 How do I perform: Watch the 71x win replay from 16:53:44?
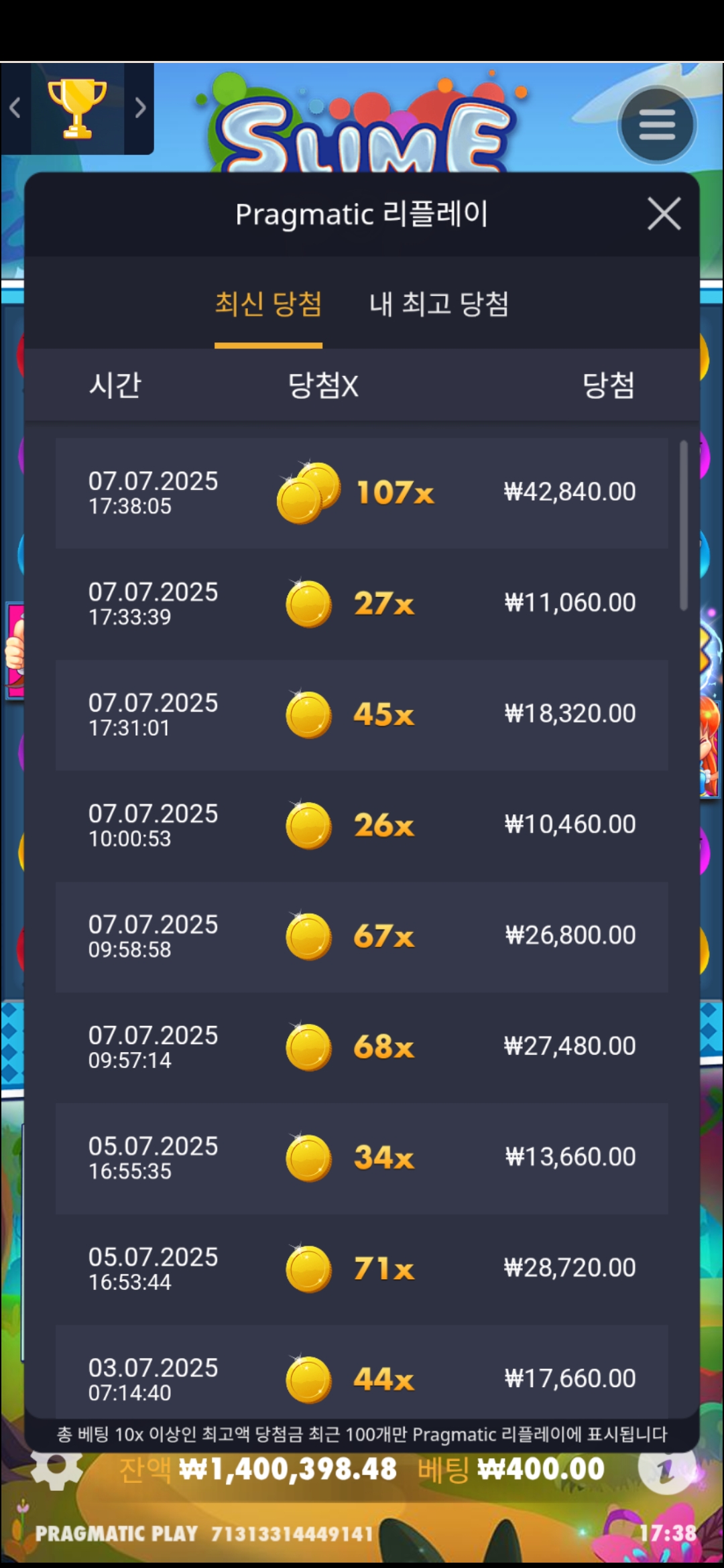pyautogui.click(x=361, y=1268)
